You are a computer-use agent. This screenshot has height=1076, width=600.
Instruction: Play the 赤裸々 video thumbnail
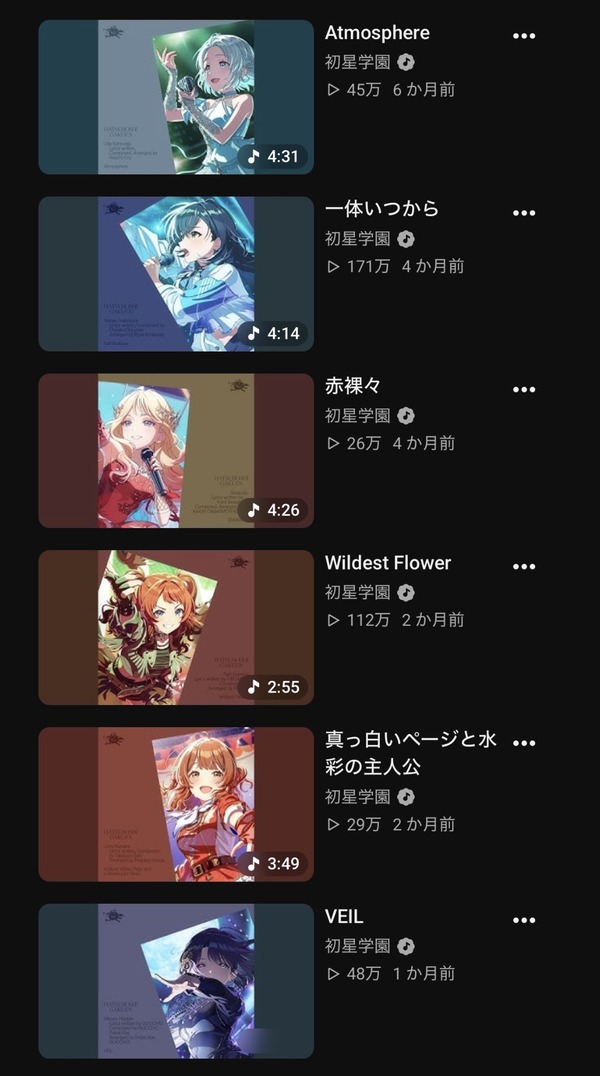click(176, 450)
